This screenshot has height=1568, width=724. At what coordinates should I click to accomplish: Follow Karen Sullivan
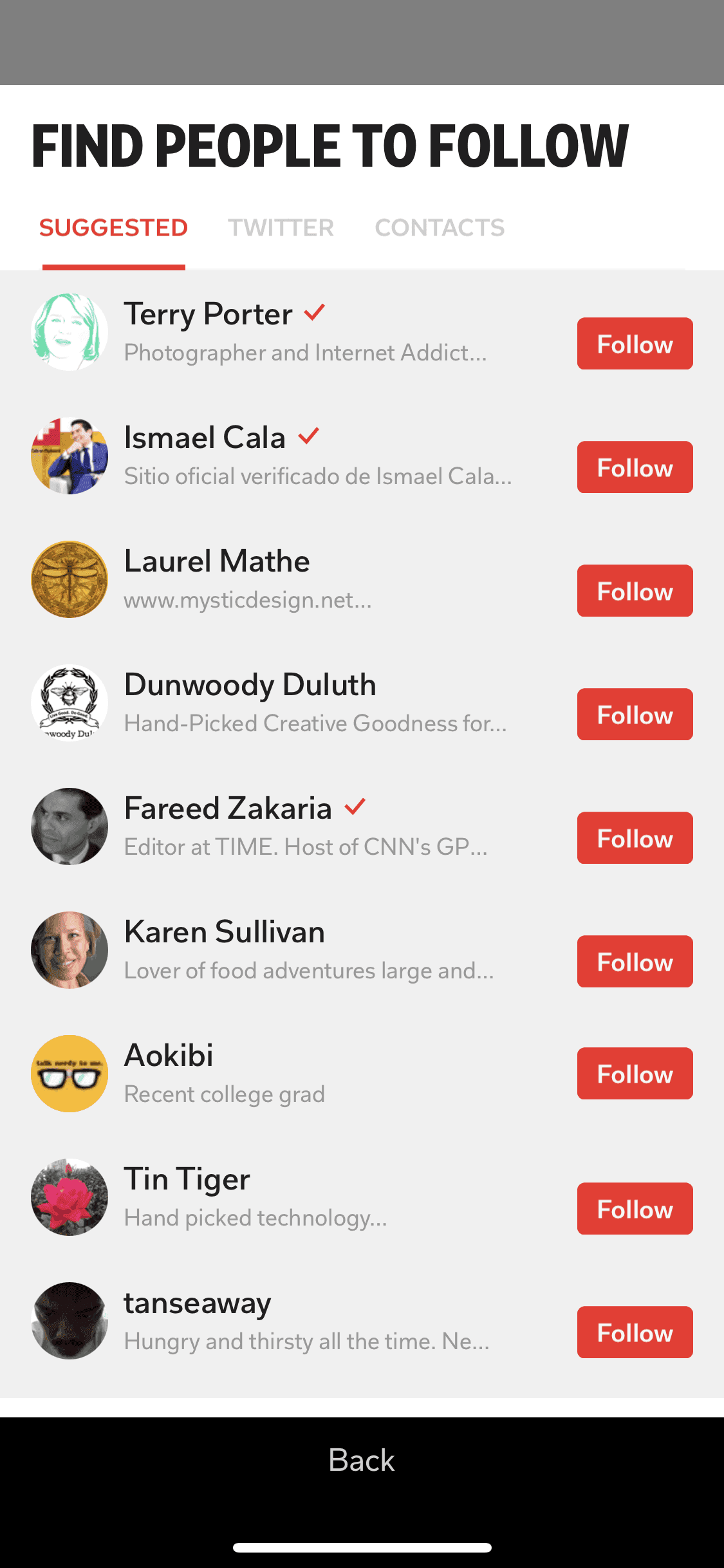pyautogui.click(x=635, y=962)
